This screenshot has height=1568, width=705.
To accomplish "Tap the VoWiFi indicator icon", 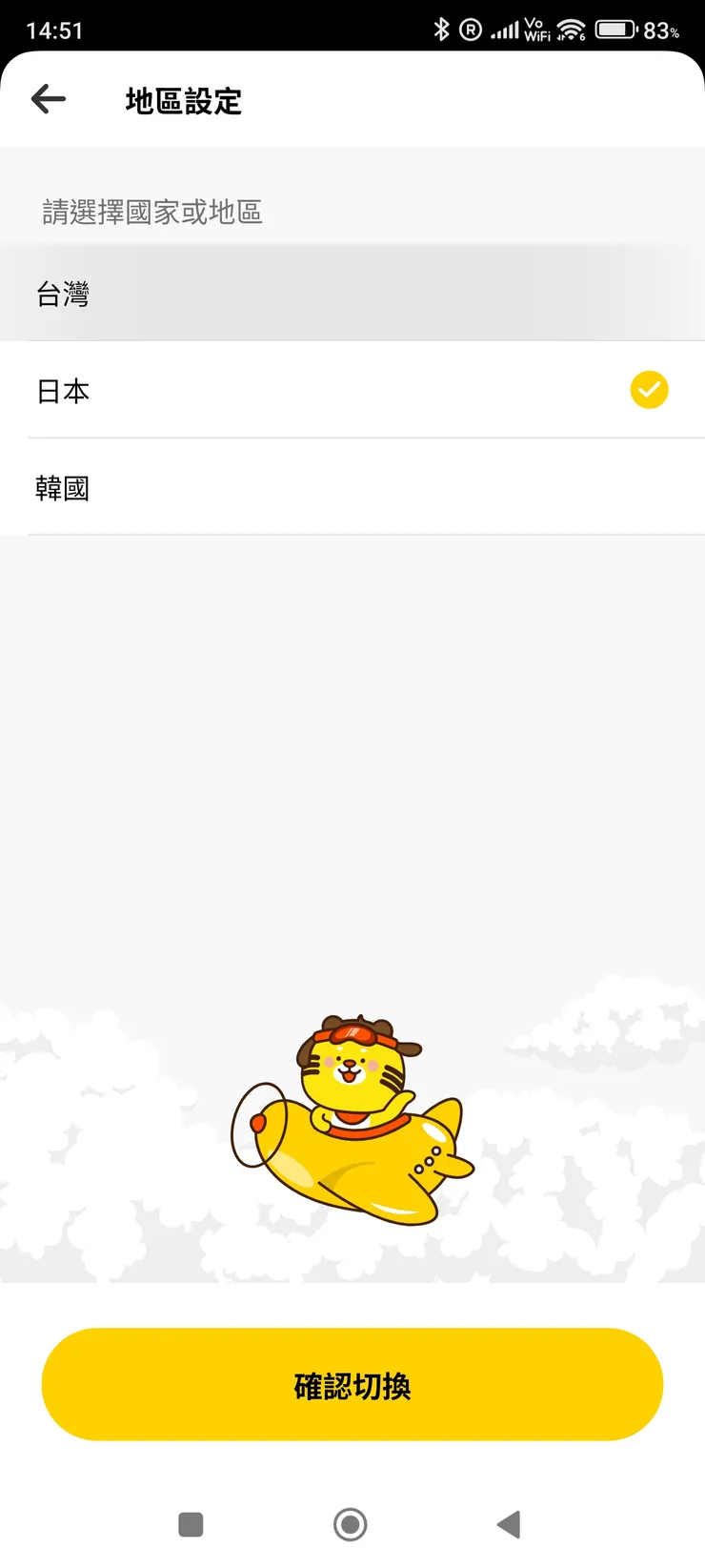I will (536, 30).
